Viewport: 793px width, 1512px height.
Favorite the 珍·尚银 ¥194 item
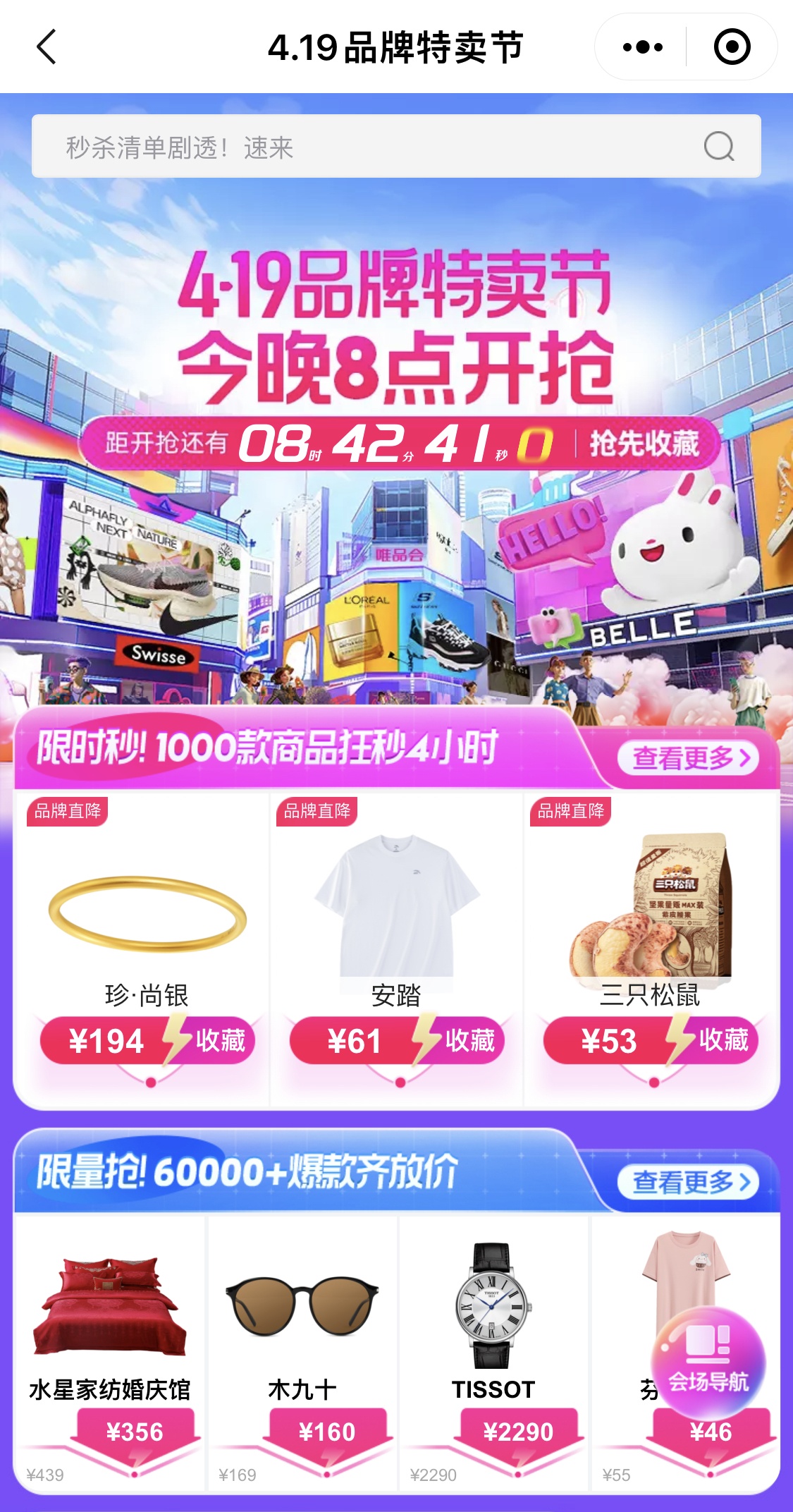pos(220,1041)
